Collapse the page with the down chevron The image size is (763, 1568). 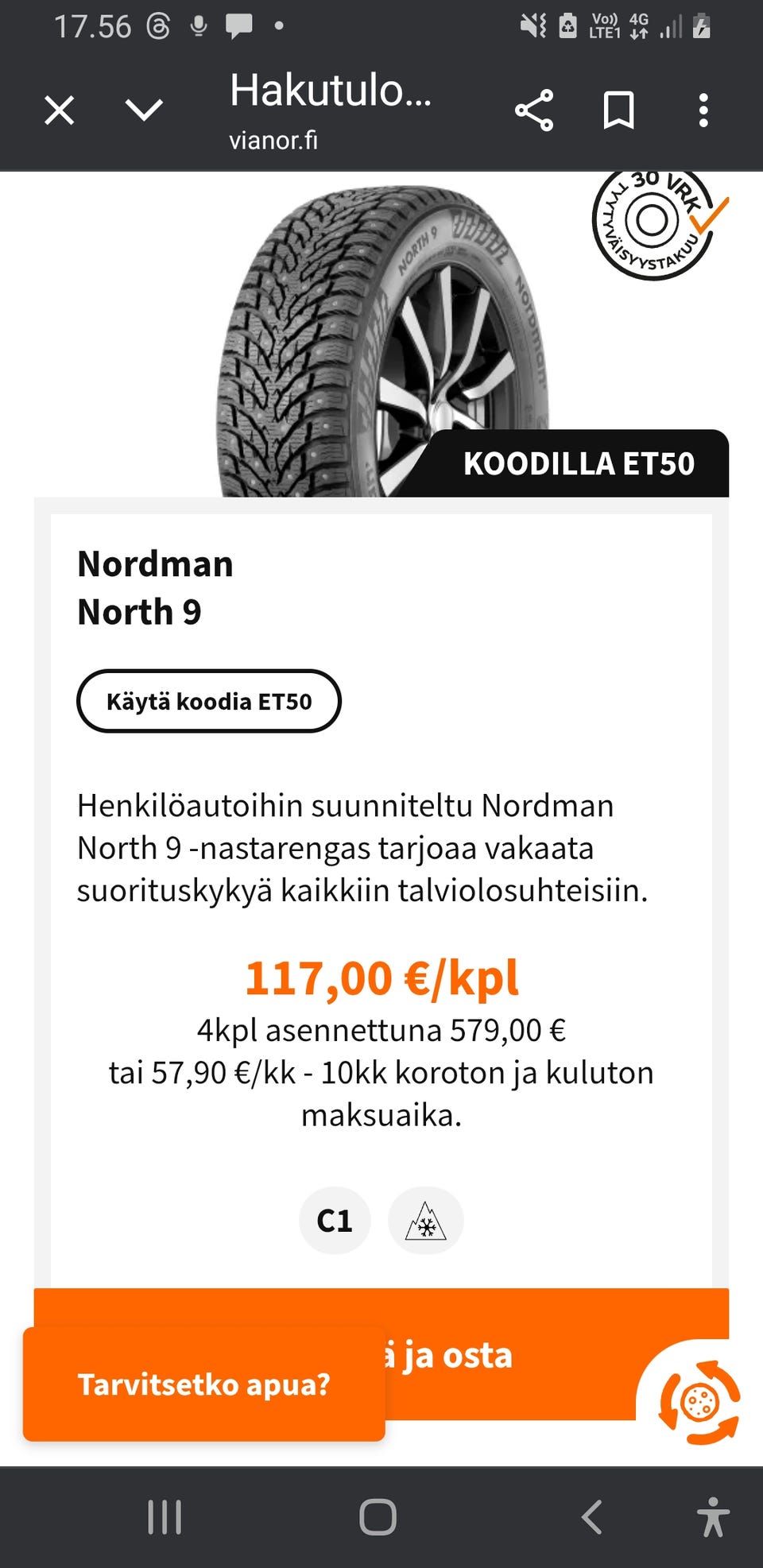(x=141, y=110)
